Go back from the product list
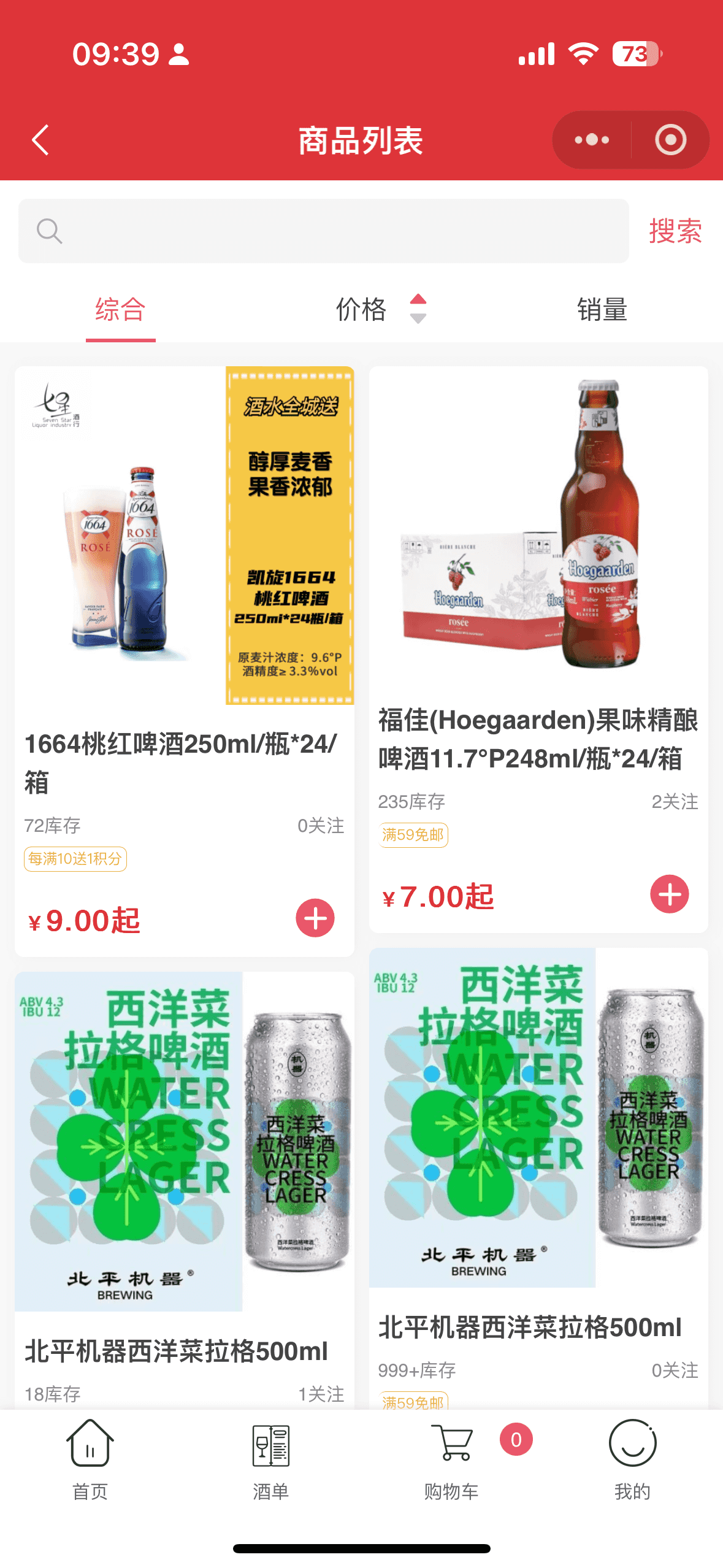The height and width of the screenshot is (1568, 723). click(x=40, y=140)
